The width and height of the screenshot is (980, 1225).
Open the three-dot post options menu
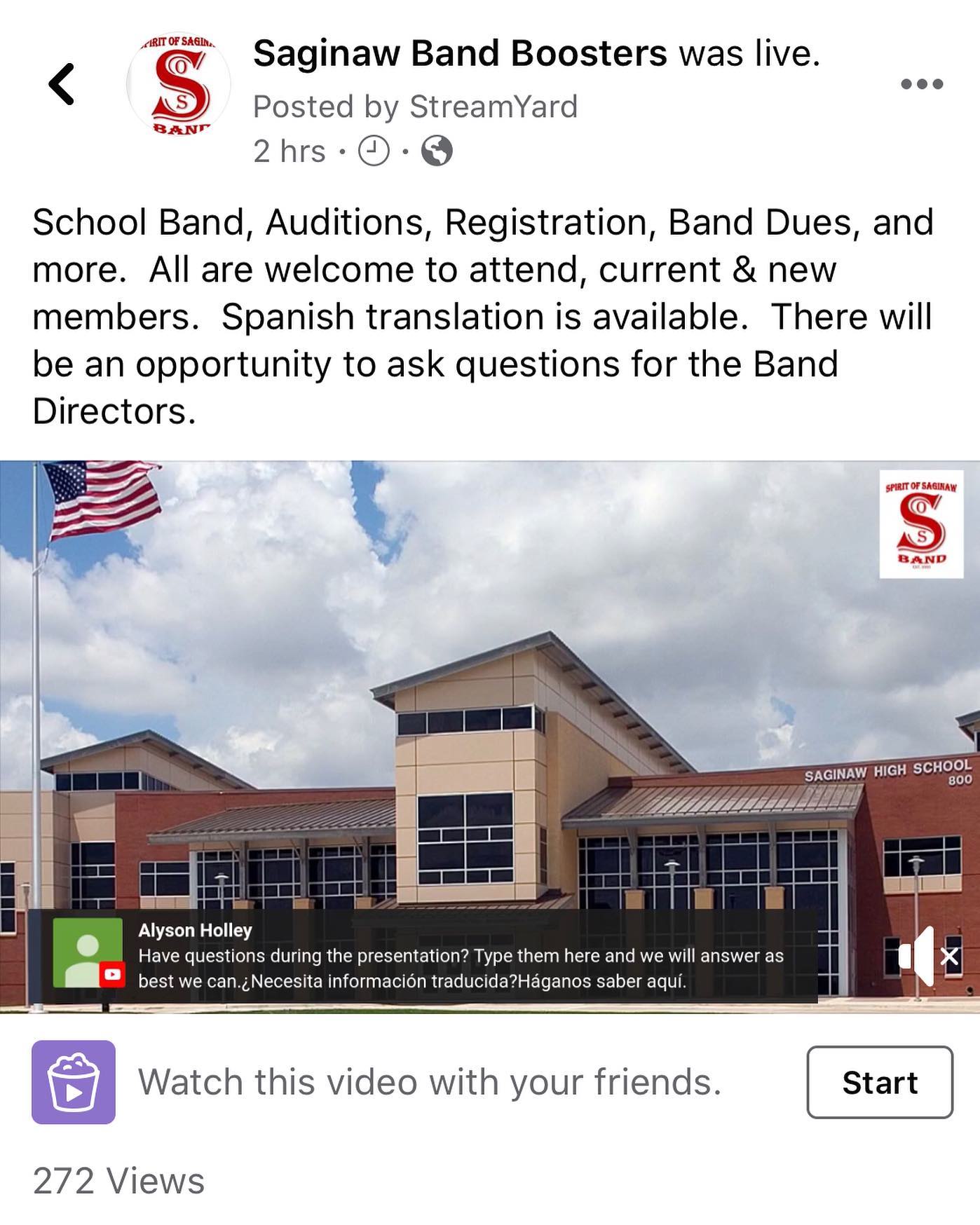[922, 84]
